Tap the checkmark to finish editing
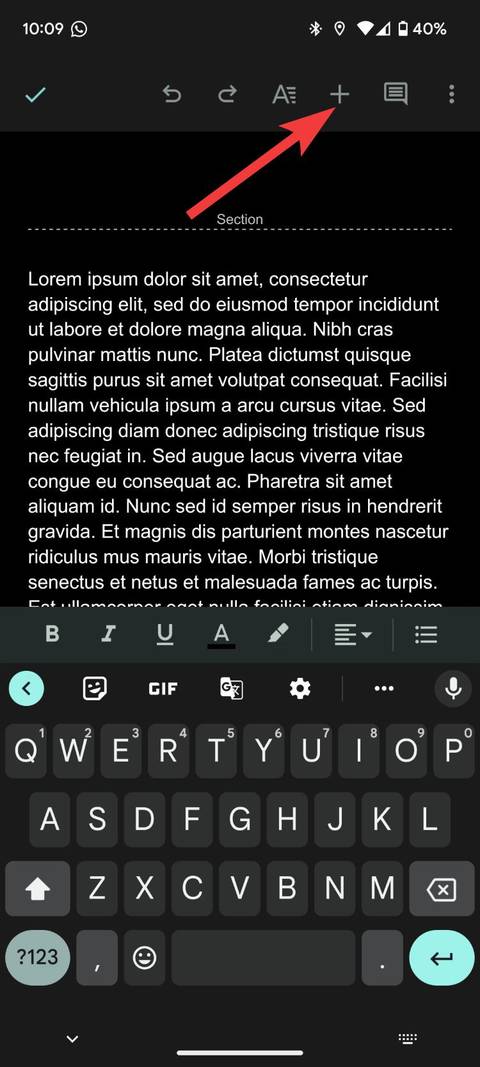480x1067 pixels. 35,94
